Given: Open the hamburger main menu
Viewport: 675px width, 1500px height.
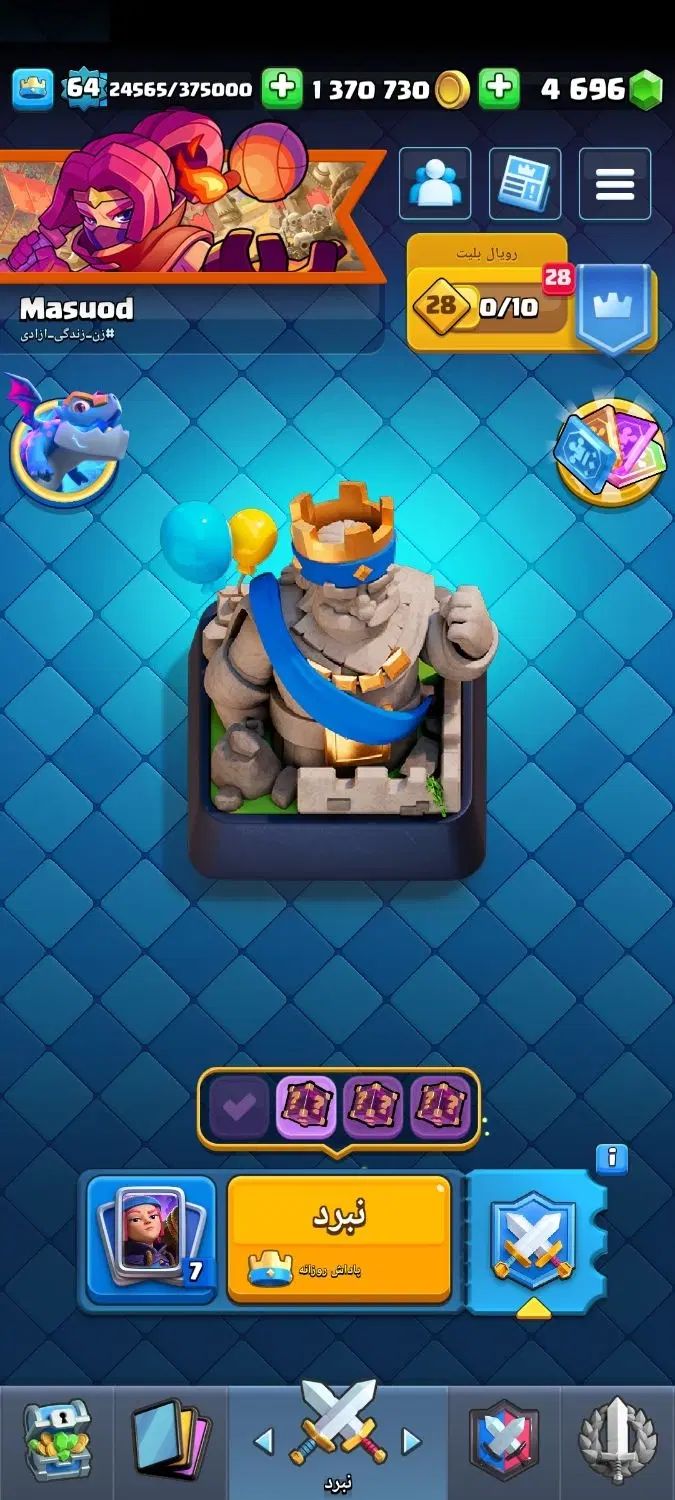Looking at the screenshot, I should [x=614, y=183].
